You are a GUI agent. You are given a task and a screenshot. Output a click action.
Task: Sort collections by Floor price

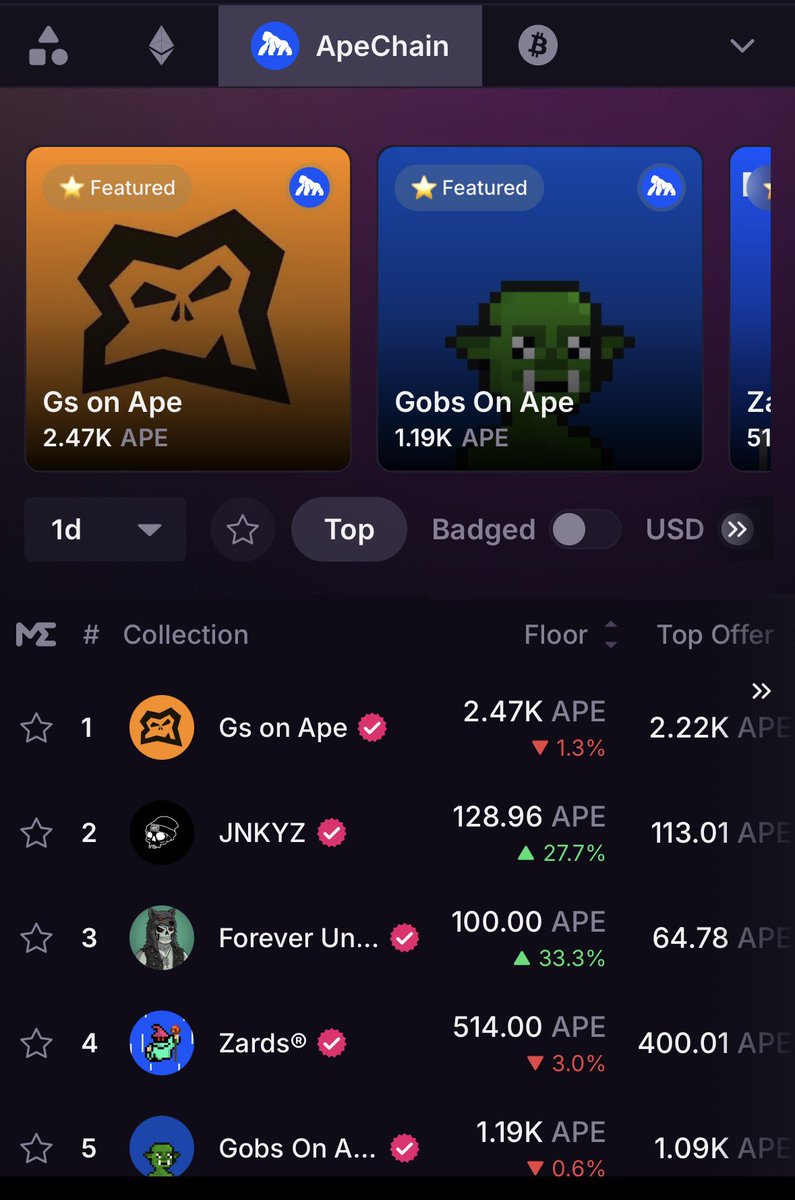(571, 634)
